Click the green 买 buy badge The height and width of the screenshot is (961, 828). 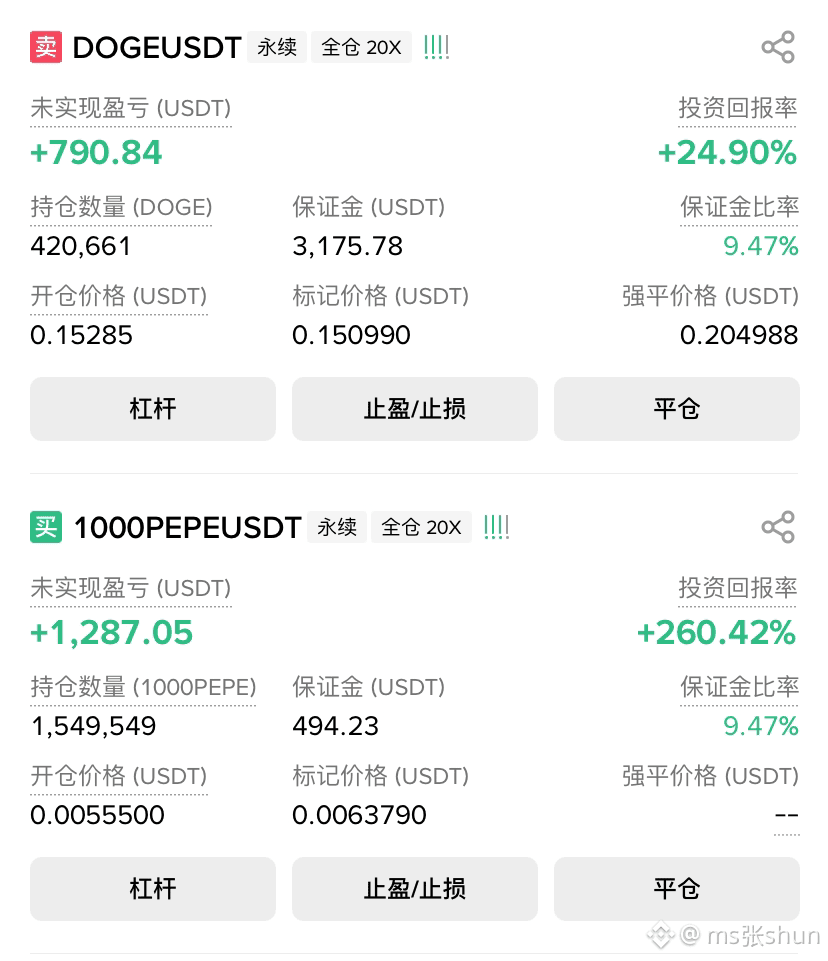(x=44, y=527)
